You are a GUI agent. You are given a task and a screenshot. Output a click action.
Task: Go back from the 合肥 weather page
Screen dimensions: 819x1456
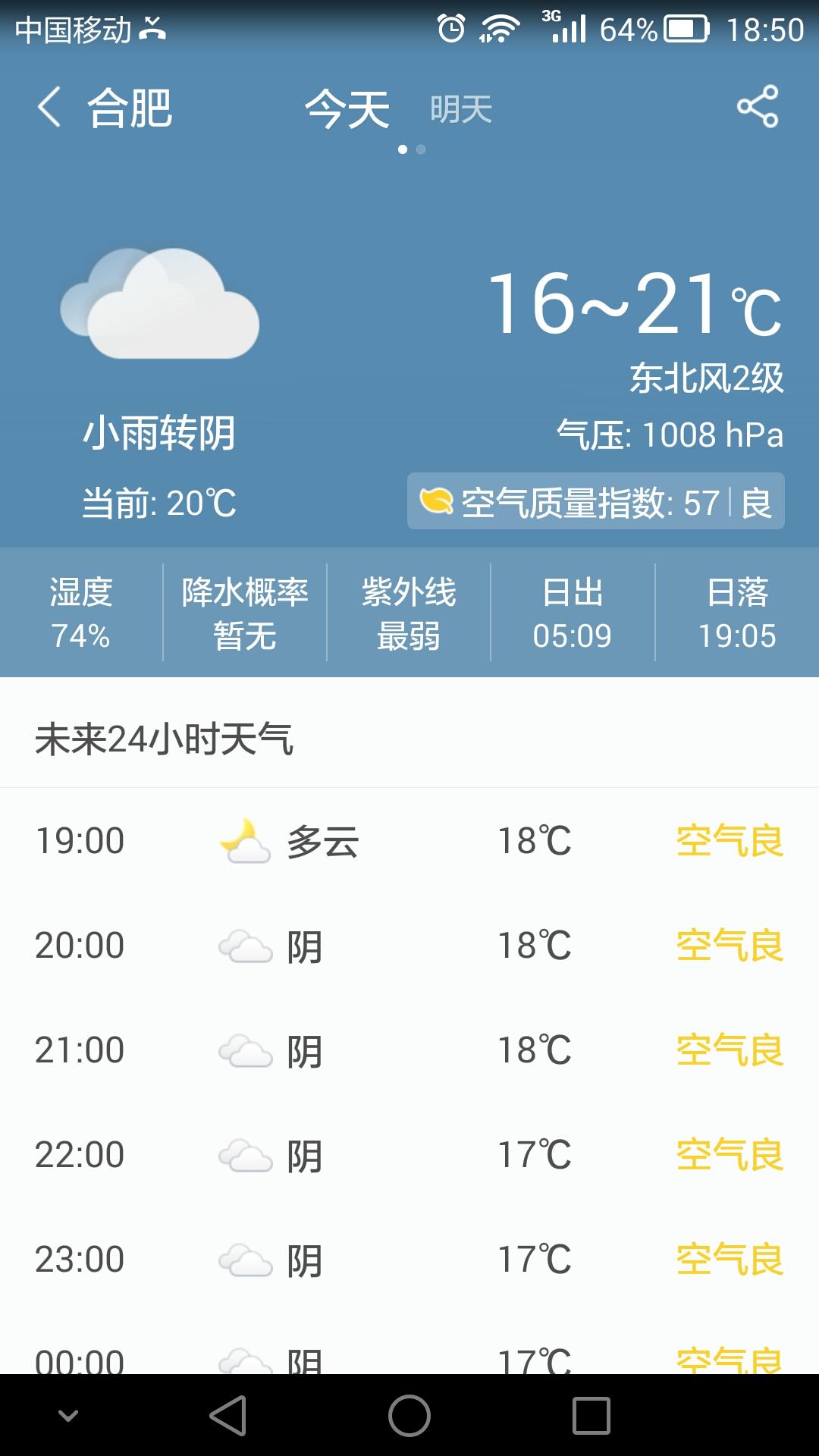point(49,107)
